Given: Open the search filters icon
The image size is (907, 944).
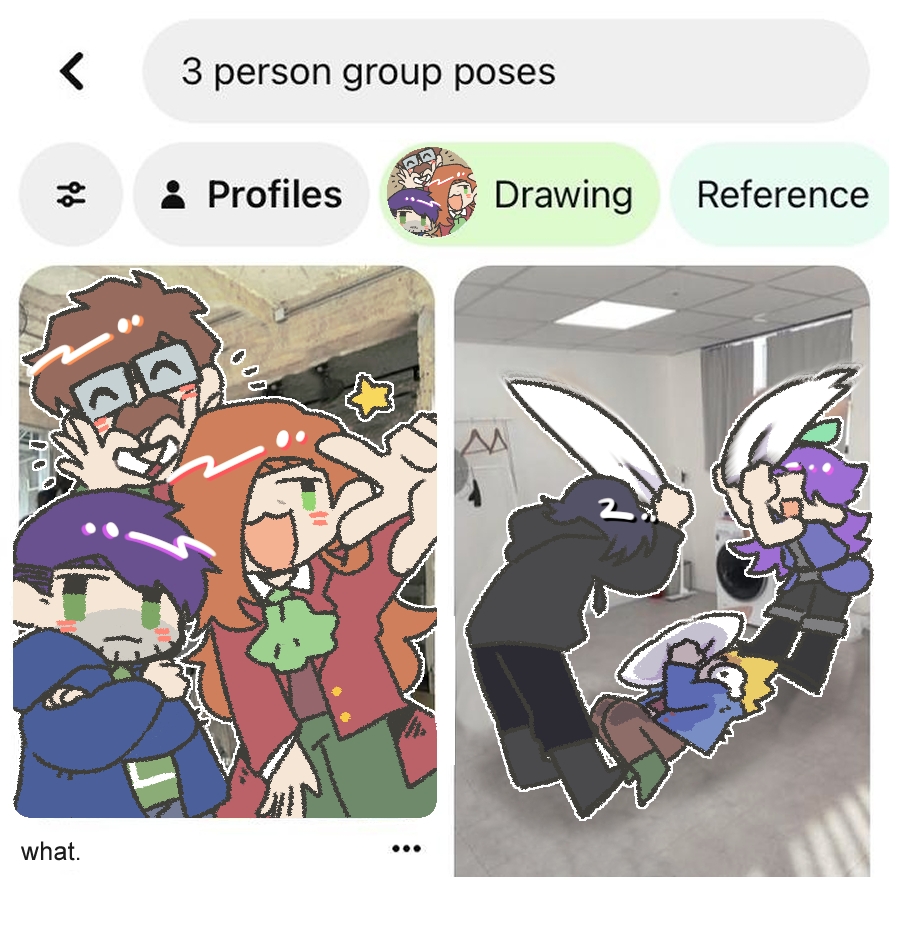Looking at the screenshot, I should tap(70, 194).
